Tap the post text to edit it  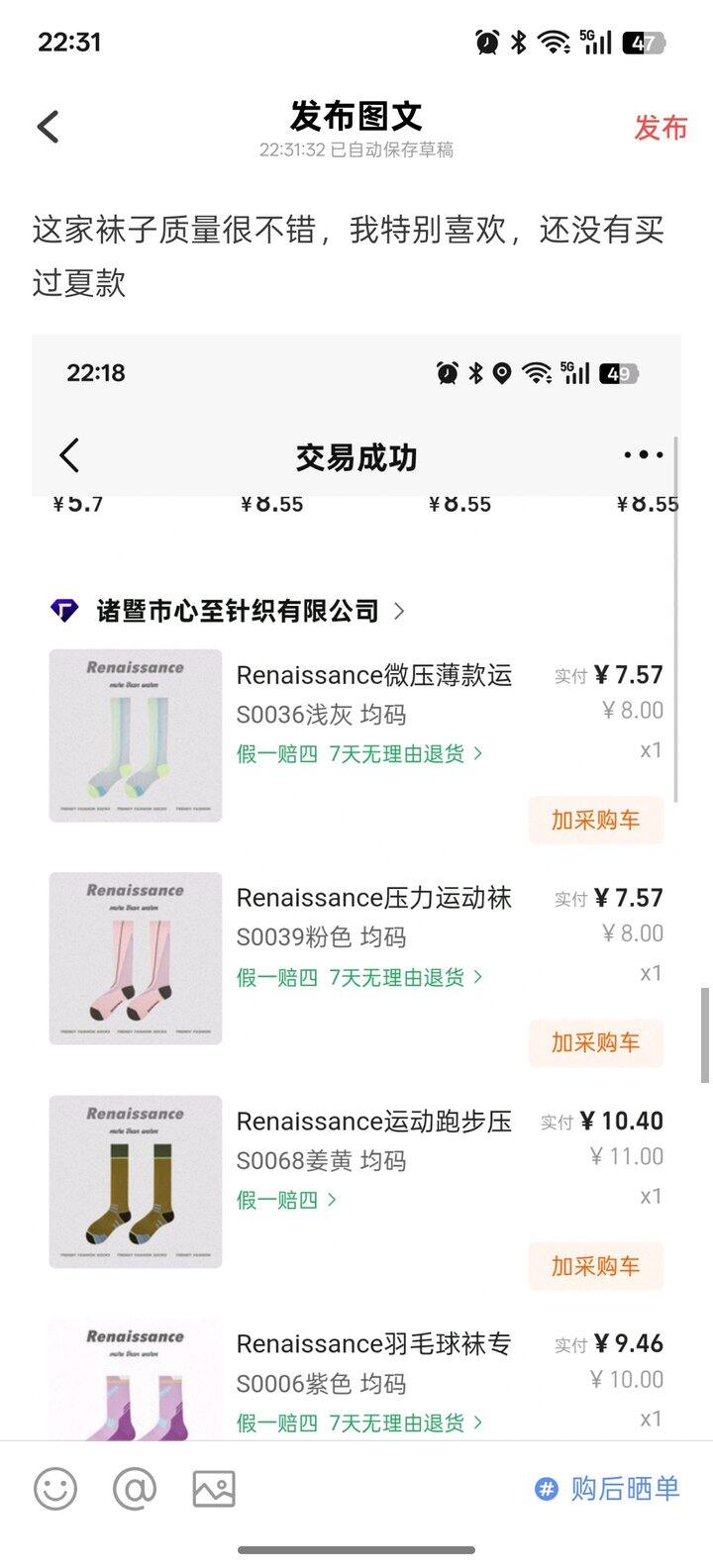pos(347,256)
